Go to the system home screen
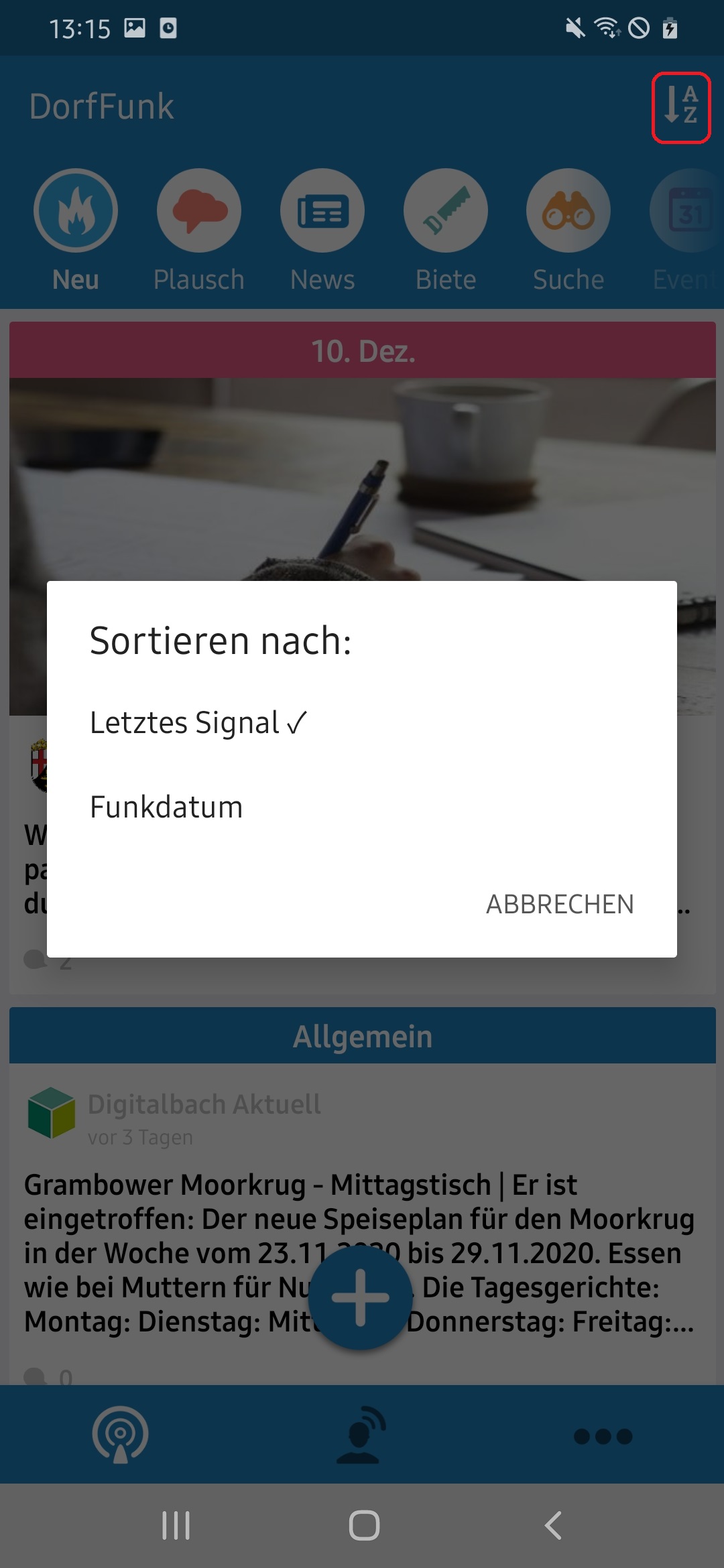Screen dimensions: 724x1568 click(364, 1526)
